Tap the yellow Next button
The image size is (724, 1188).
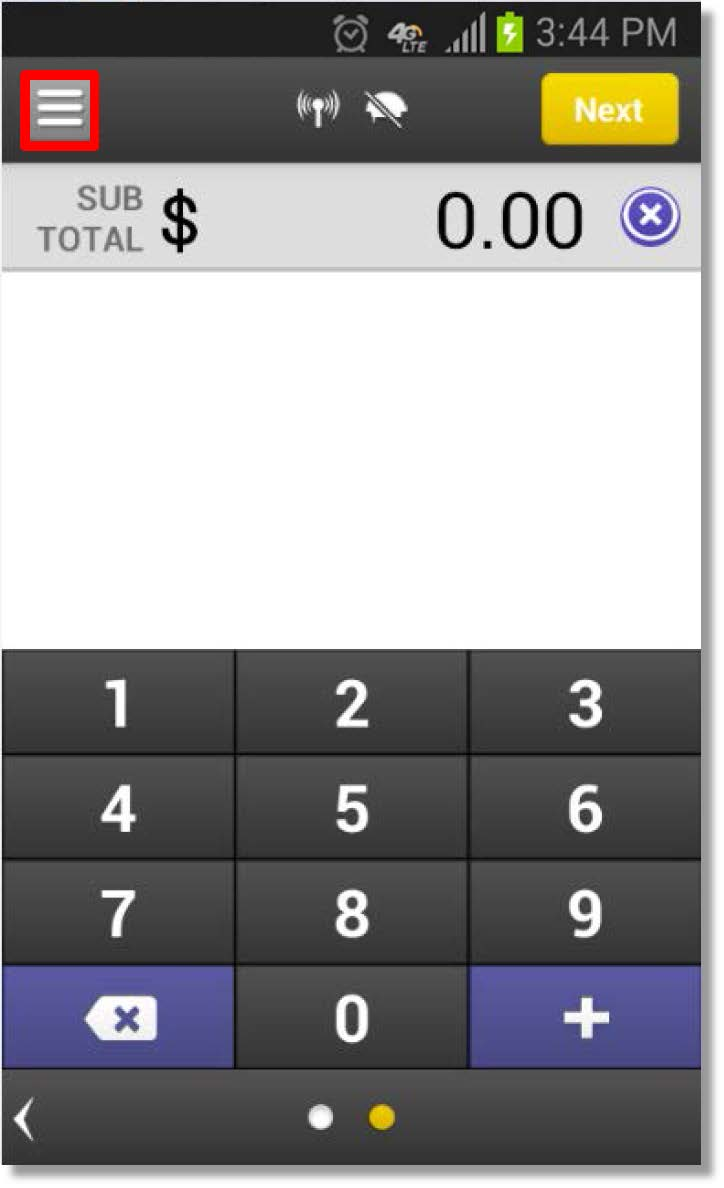(x=609, y=109)
